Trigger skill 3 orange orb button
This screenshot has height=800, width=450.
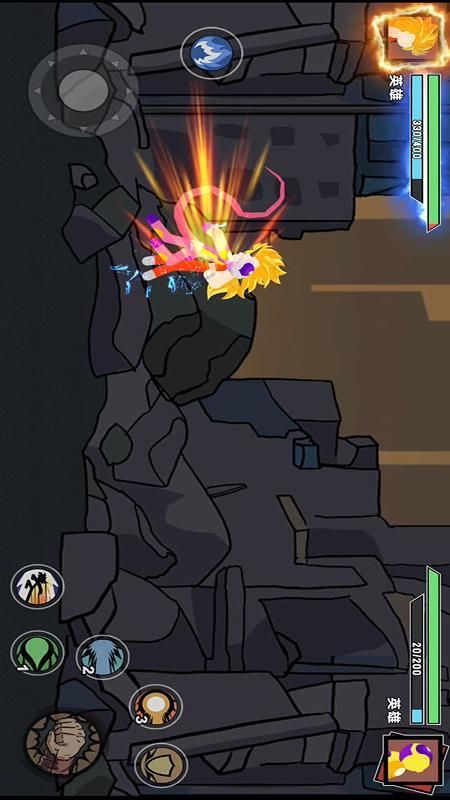click(156, 707)
